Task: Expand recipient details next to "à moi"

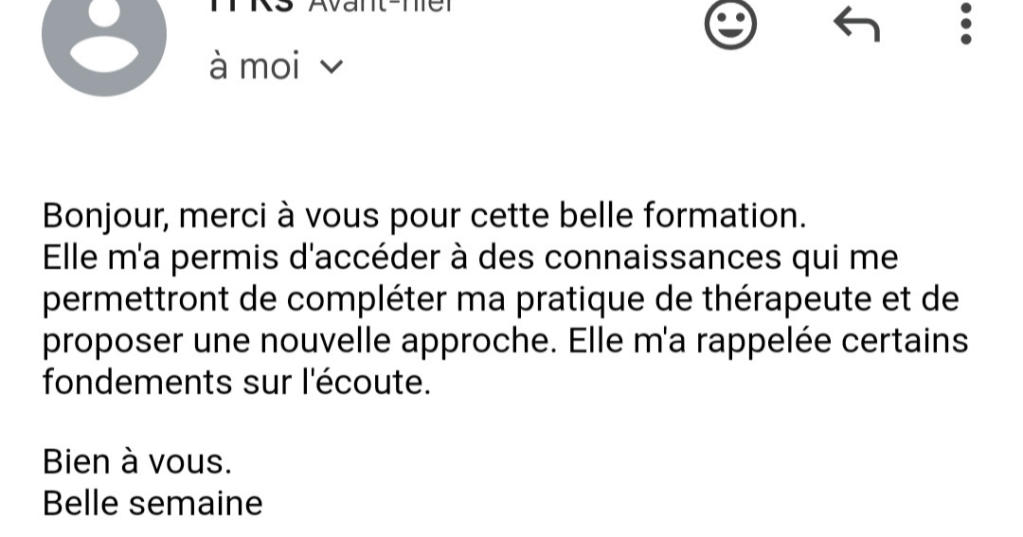Action: click(333, 68)
